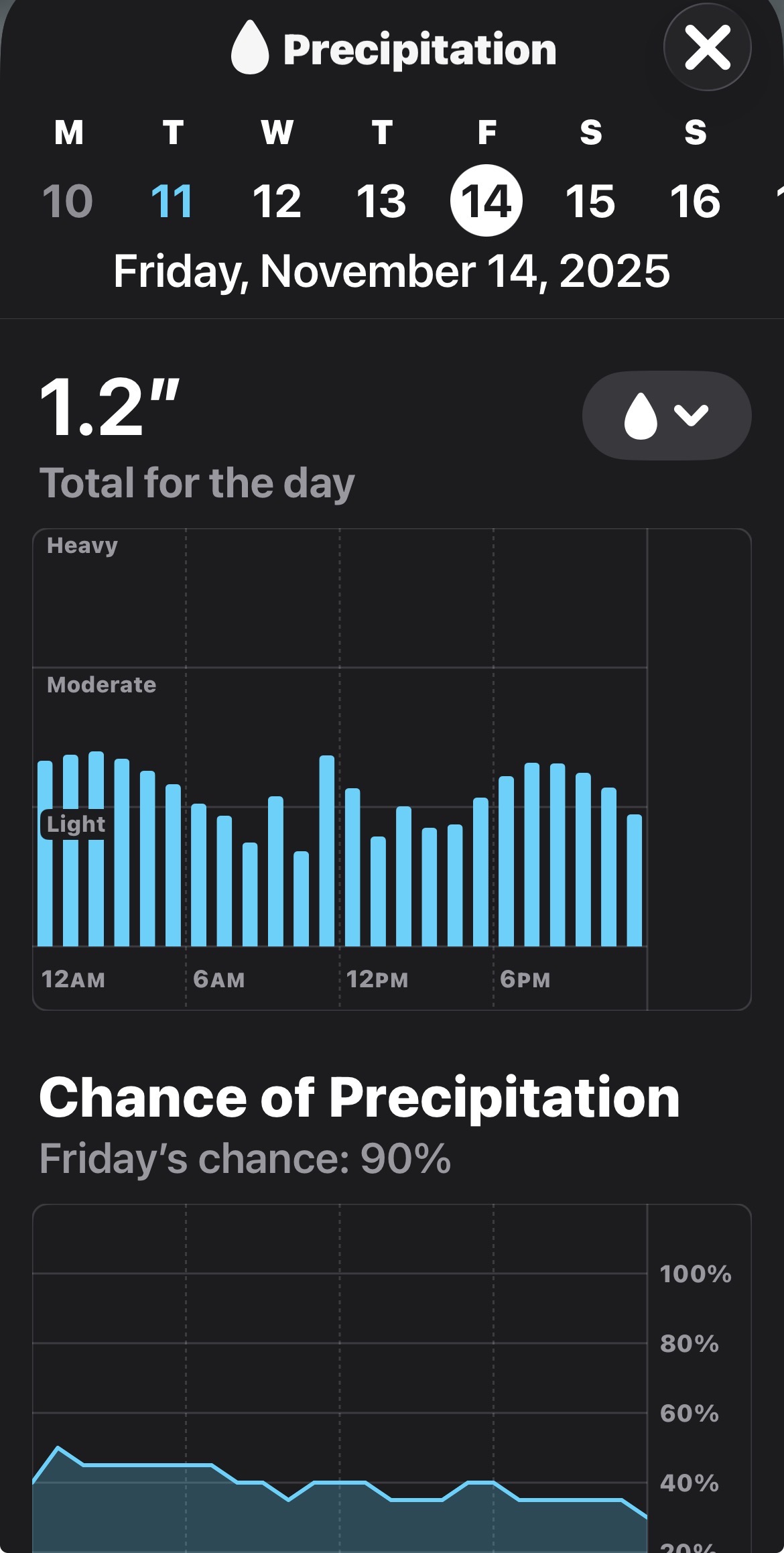This screenshot has height=1553, width=784.
Task: Show Thursday the 13th forecast
Action: coord(381,200)
